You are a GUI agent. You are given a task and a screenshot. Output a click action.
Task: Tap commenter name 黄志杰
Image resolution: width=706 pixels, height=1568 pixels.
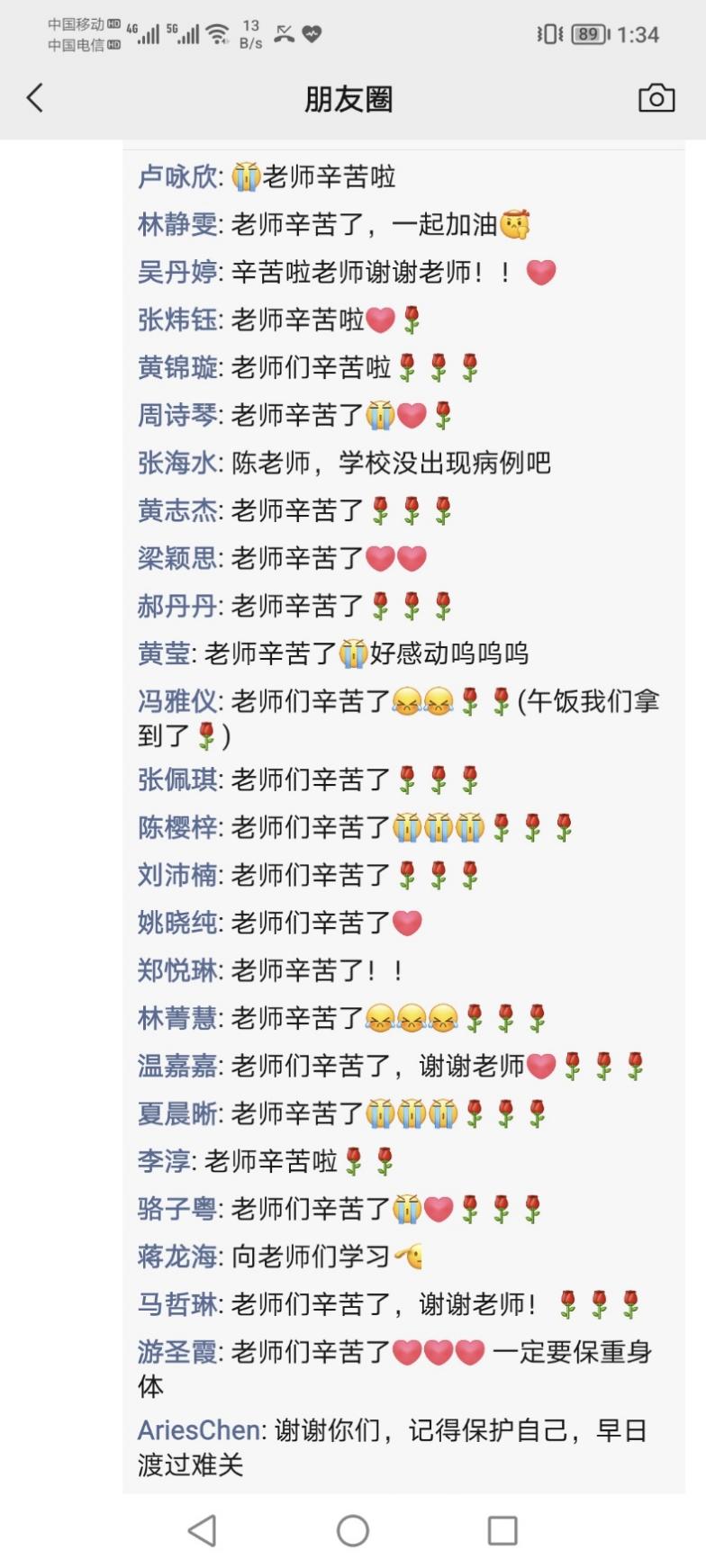177,510
